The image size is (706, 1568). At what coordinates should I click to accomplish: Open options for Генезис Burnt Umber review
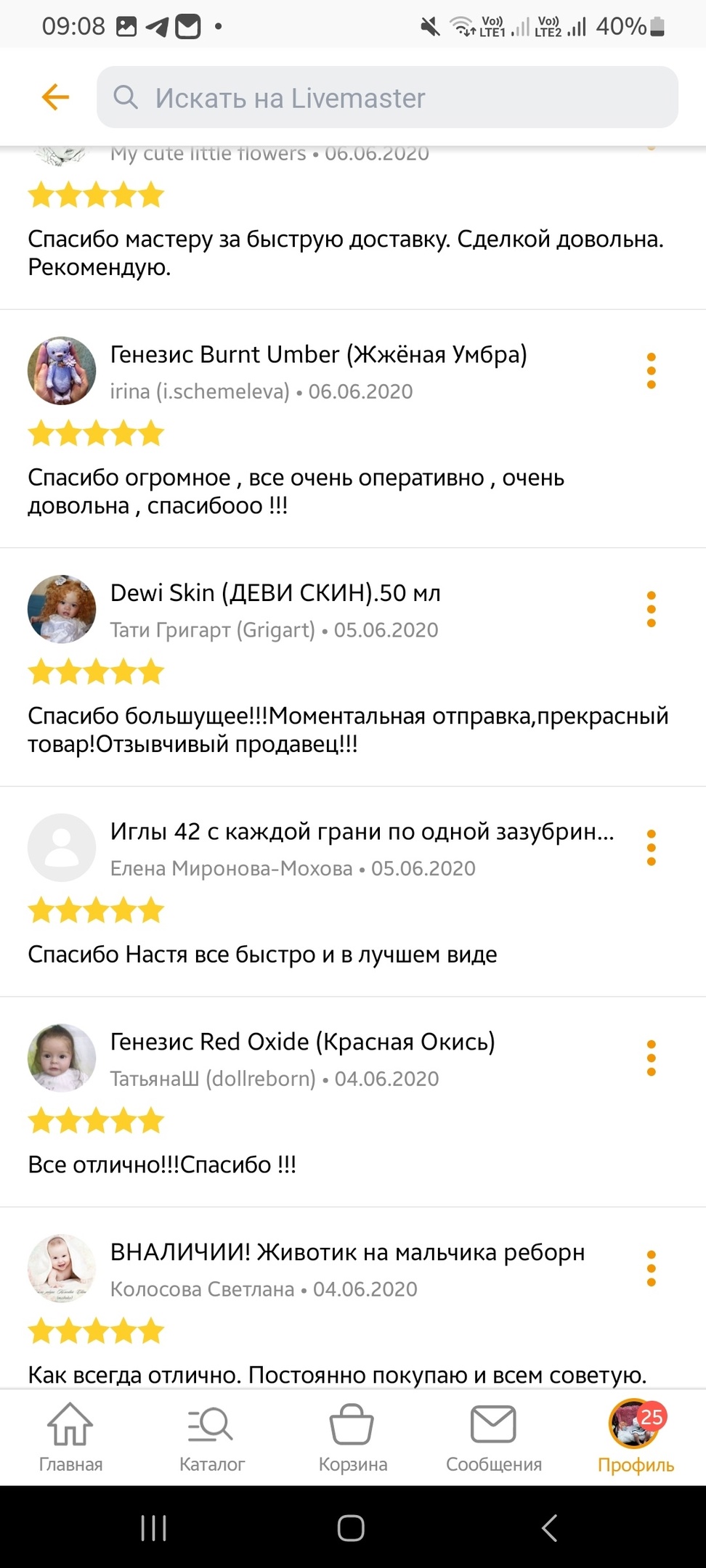point(651,370)
